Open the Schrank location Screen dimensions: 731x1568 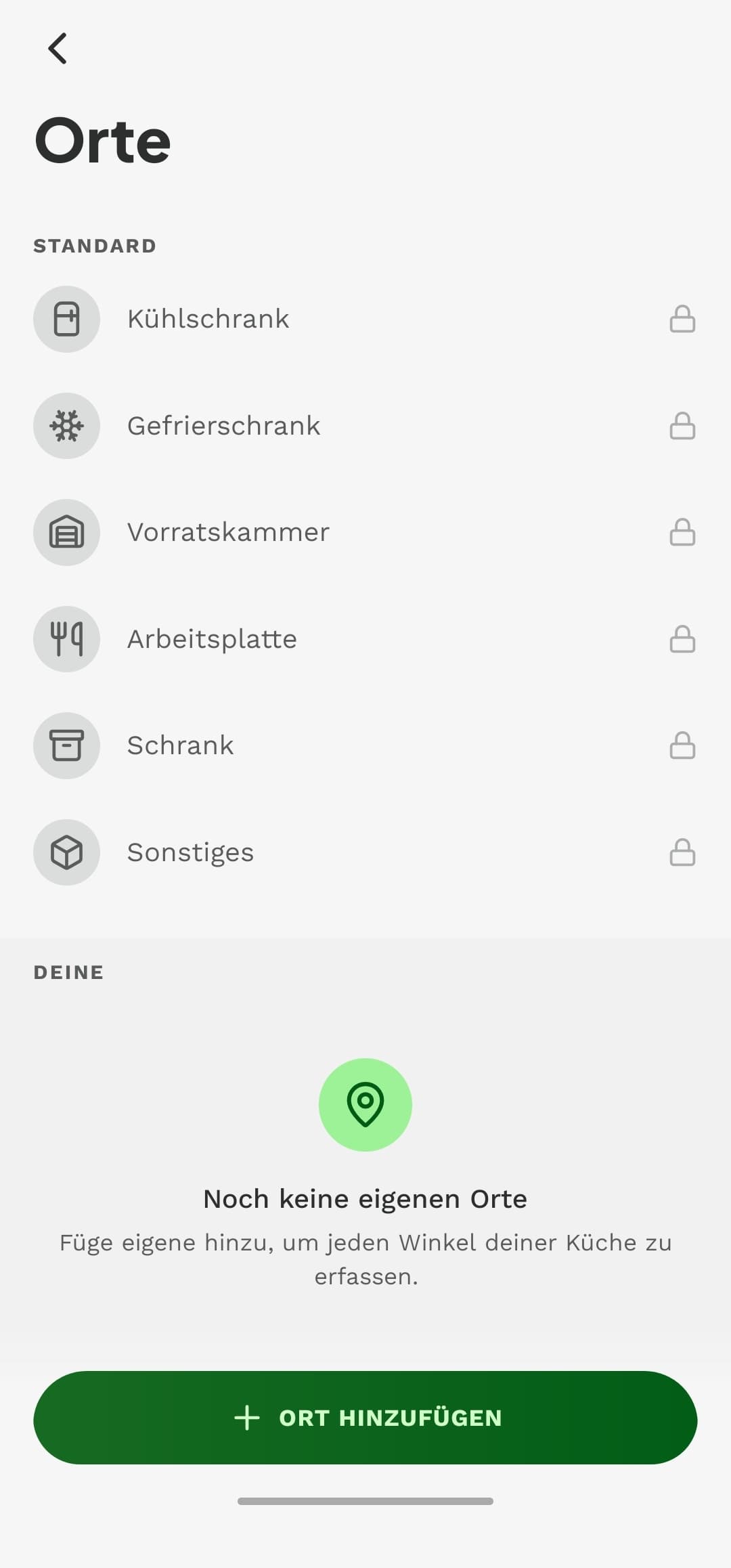click(365, 745)
